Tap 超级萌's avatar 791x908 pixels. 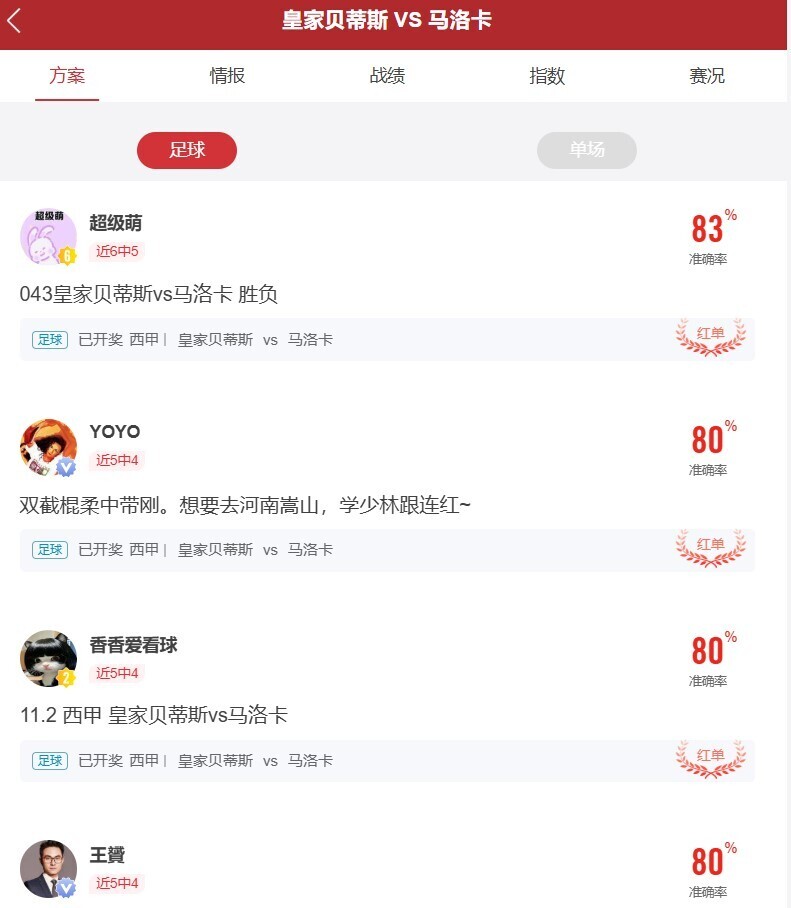coord(48,237)
